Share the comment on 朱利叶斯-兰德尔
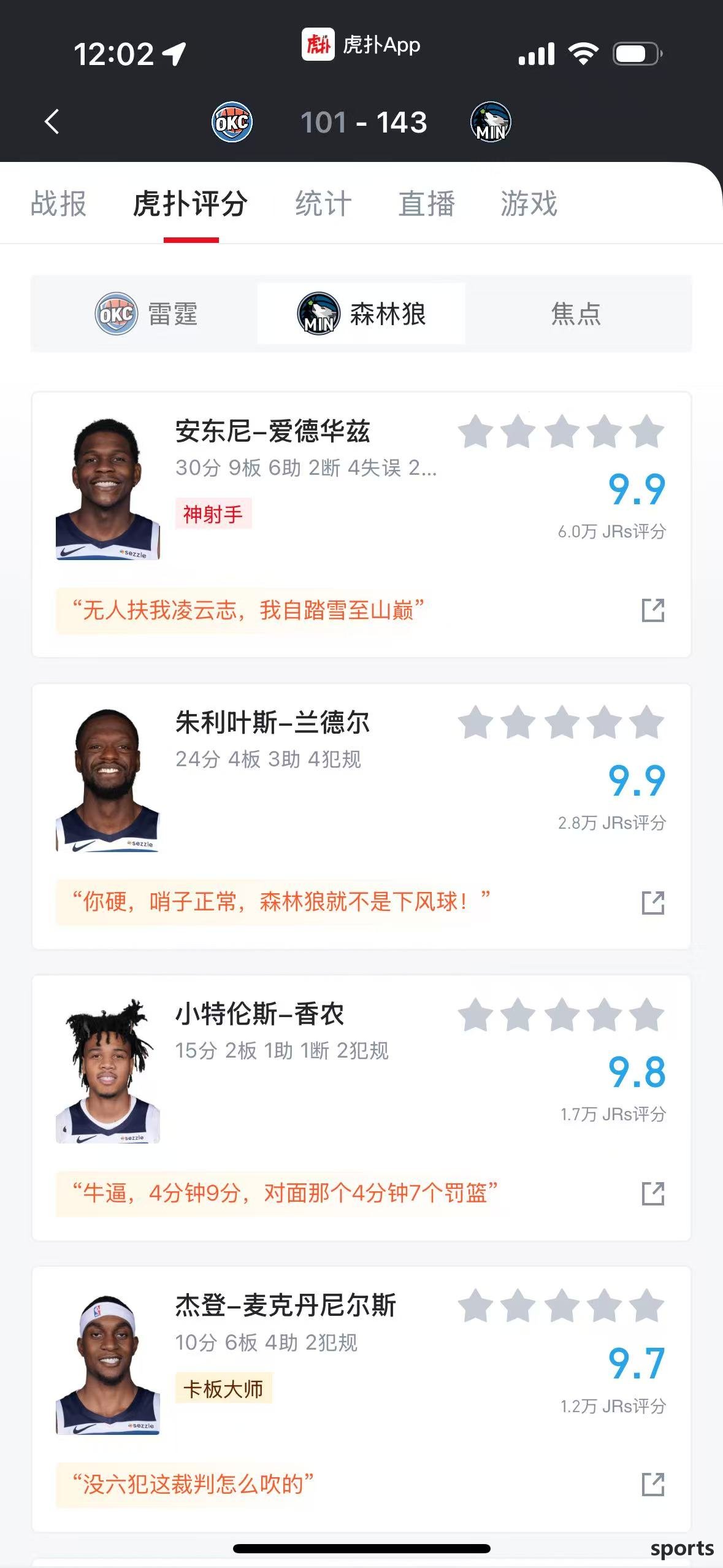723x1568 pixels. 652,902
